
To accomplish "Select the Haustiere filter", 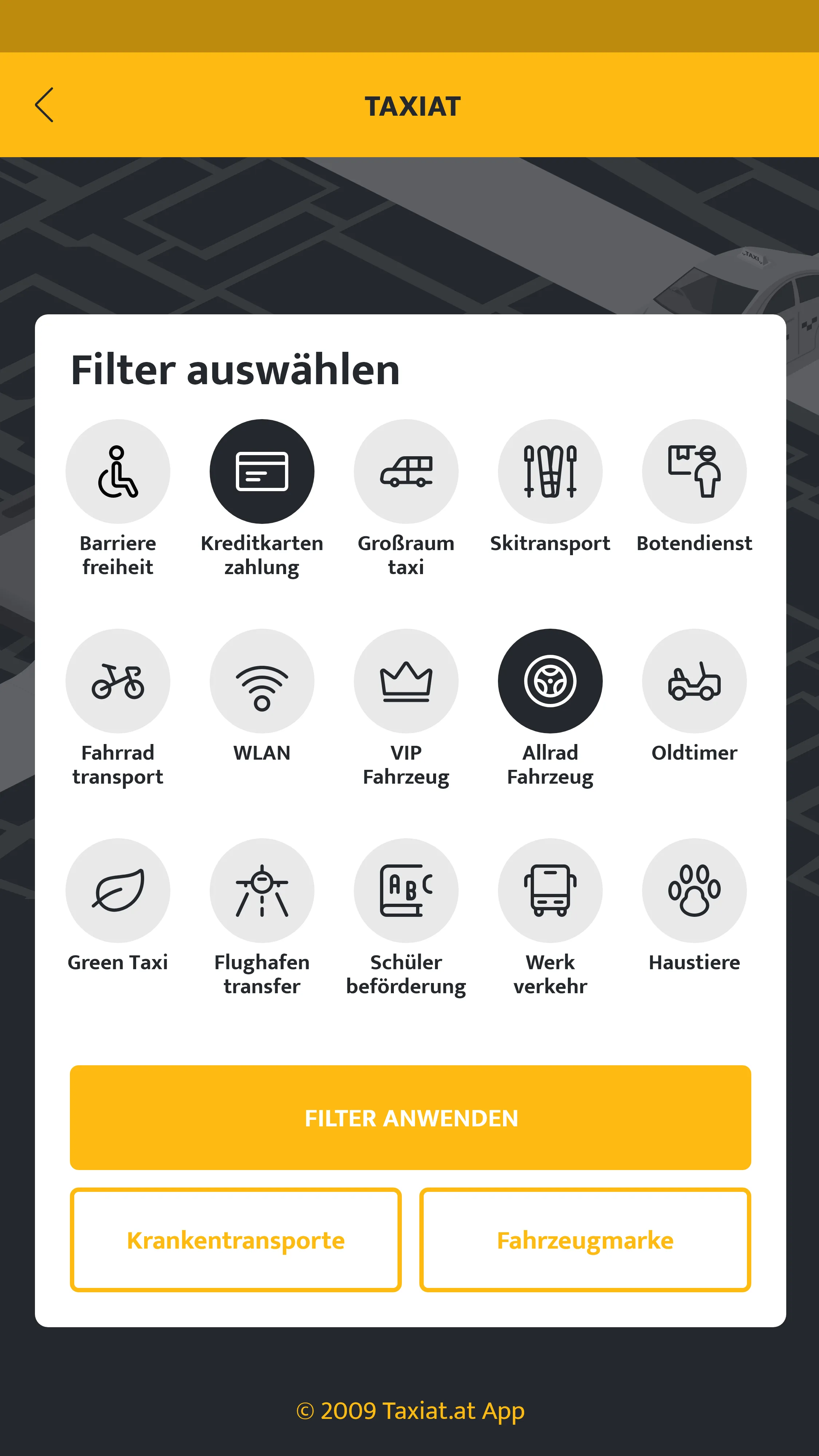I will (x=694, y=891).
